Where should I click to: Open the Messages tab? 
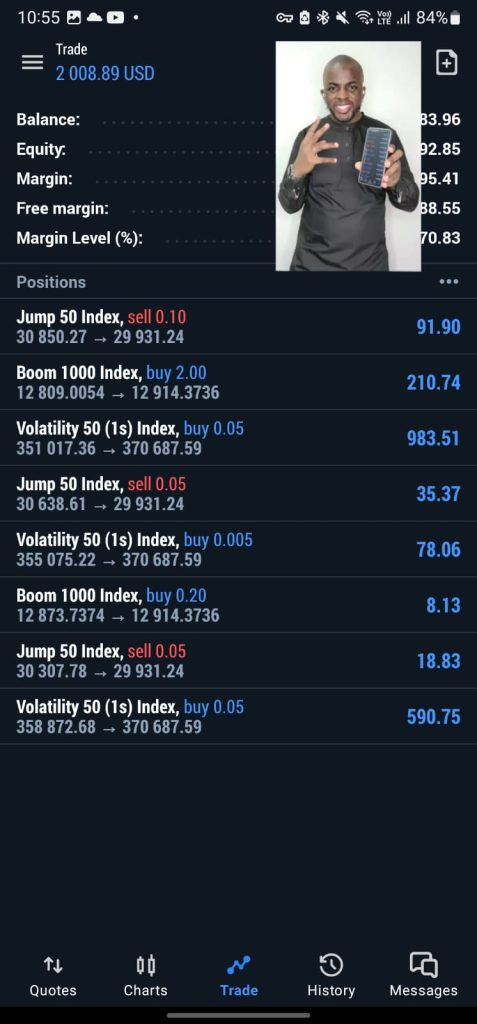[423, 976]
